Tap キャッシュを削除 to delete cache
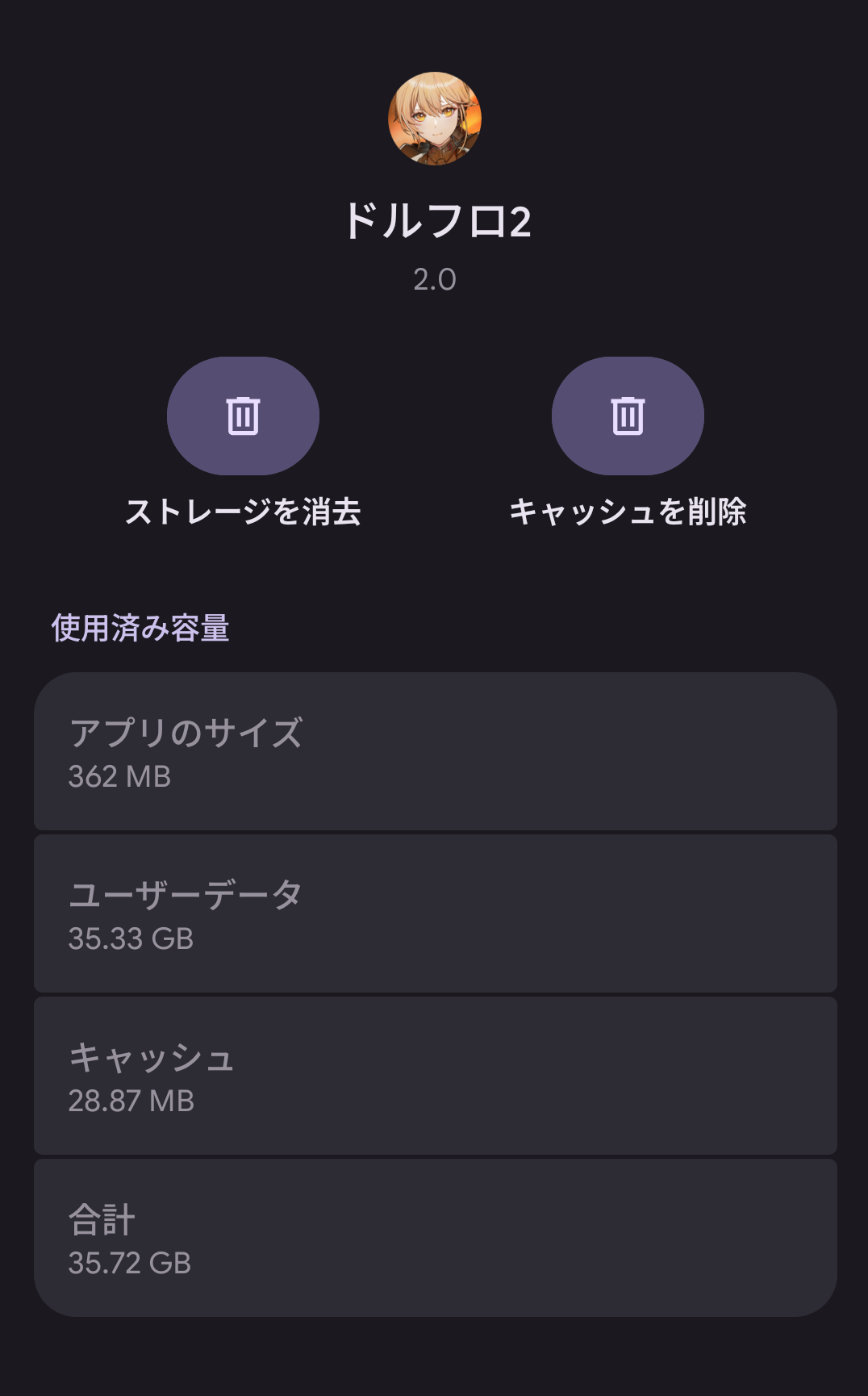868x1396 pixels. pos(628,416)
